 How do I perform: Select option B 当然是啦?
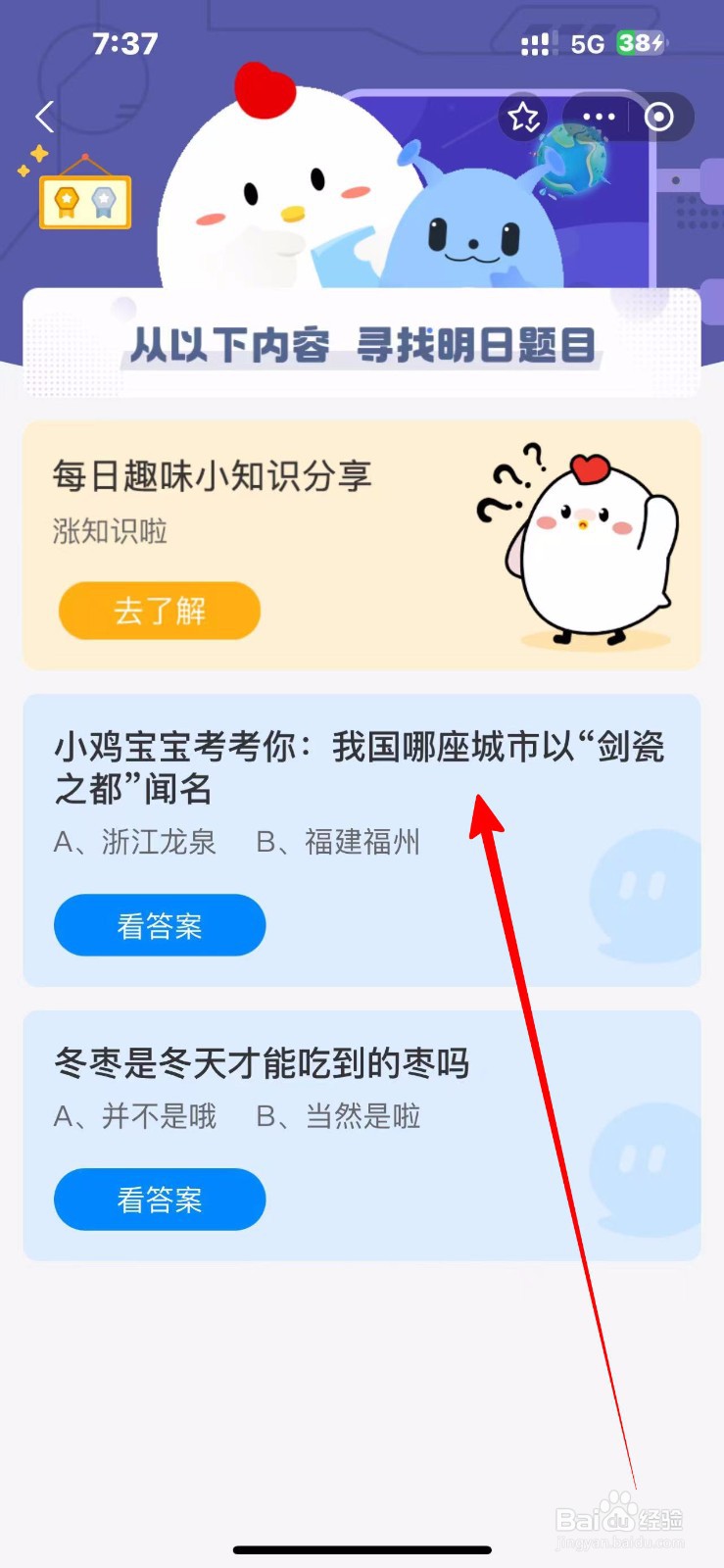[340, 1117]
